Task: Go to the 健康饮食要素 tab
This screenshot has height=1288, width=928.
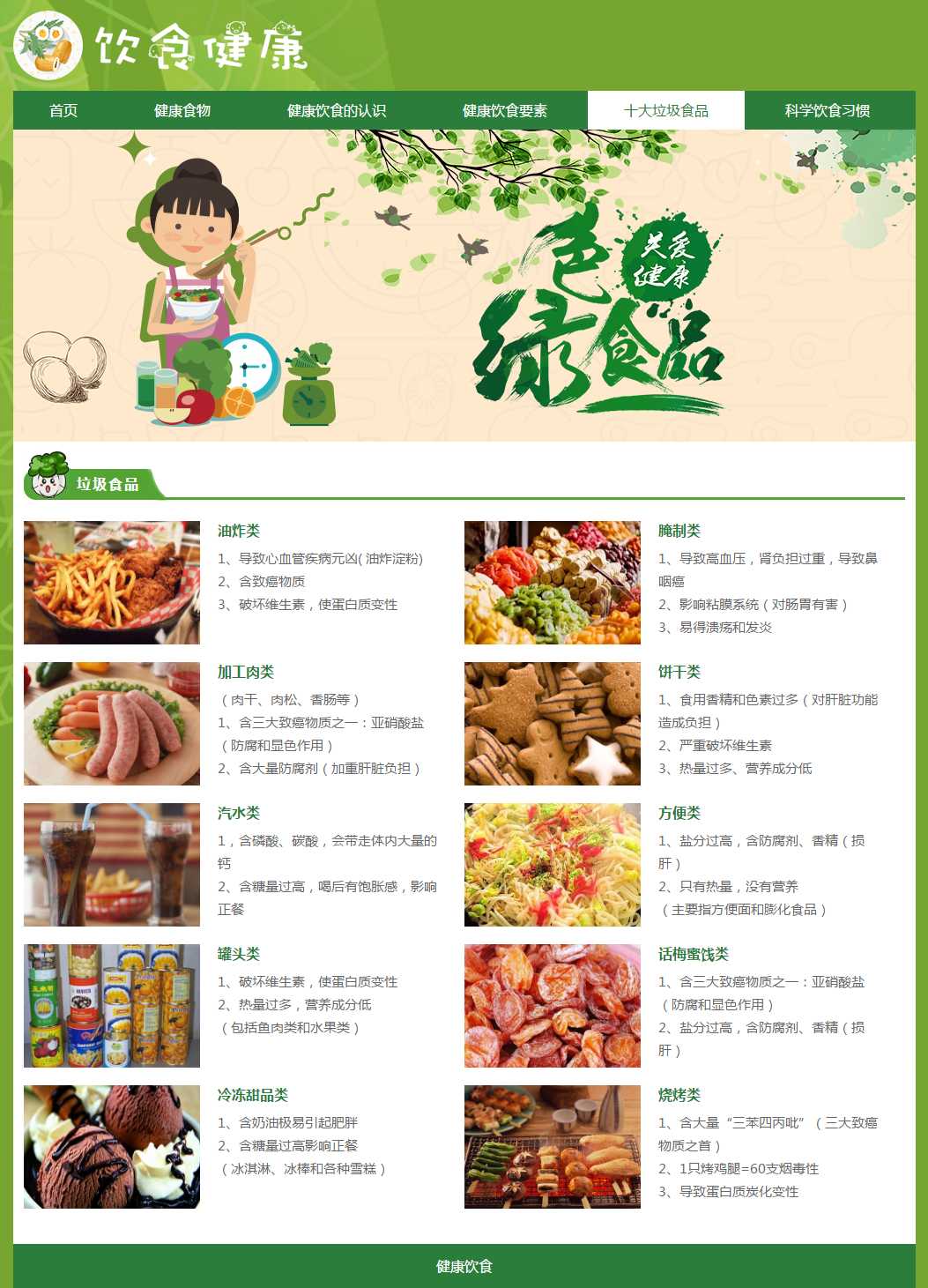Action: [x=505, y=111]
